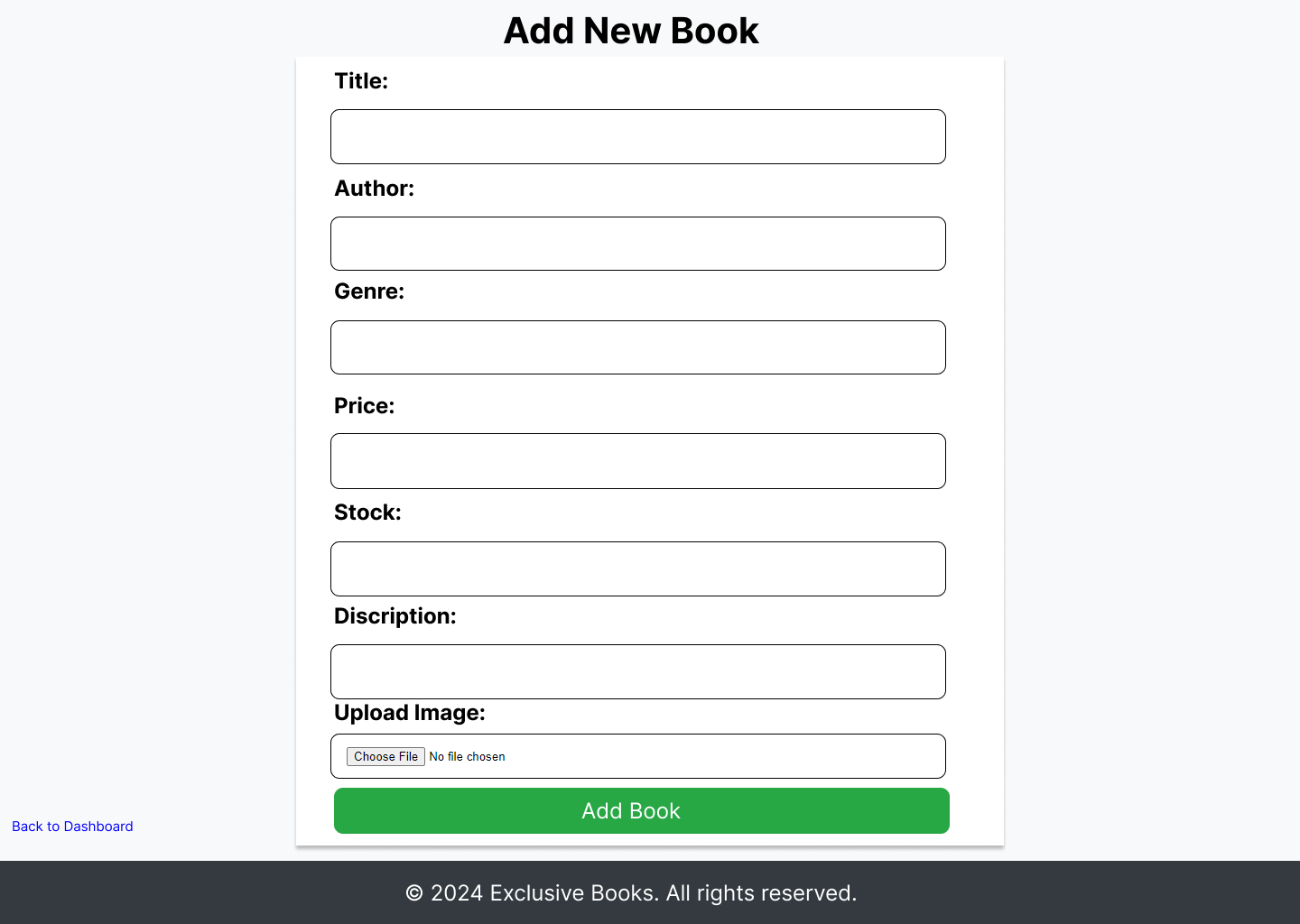
Task: Focus the Author text field
Action: click(637, 244)
